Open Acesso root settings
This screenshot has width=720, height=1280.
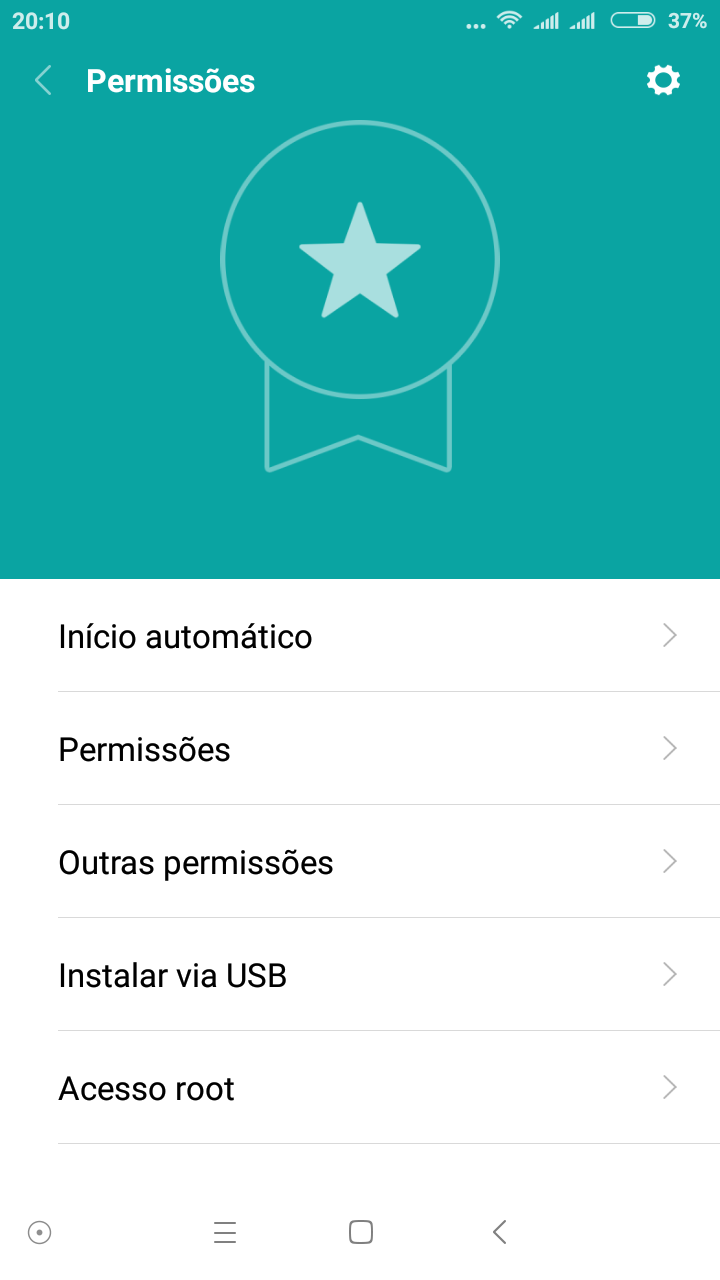click(x=360, y=1087)
